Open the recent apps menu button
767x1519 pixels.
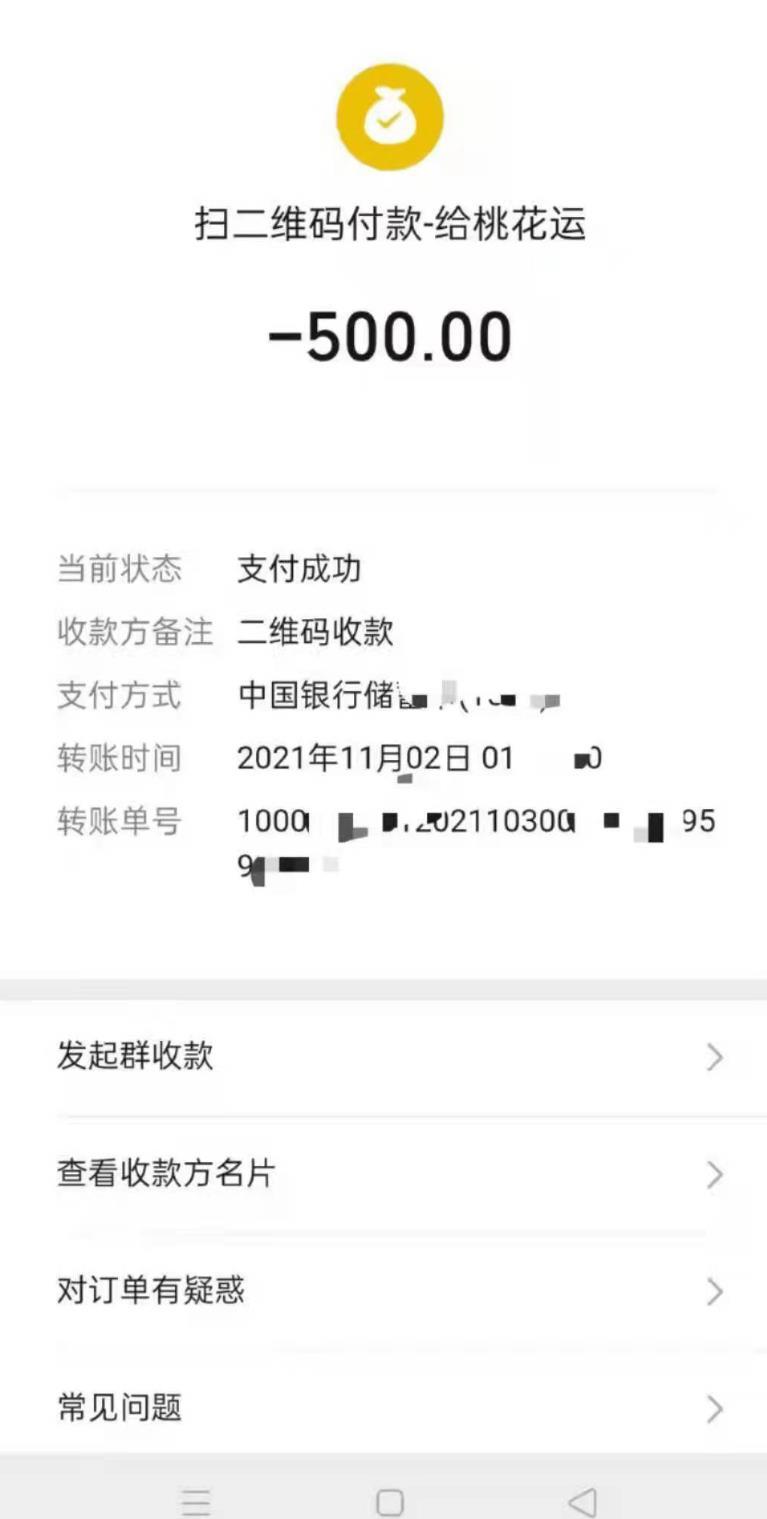pos(196,1501)
